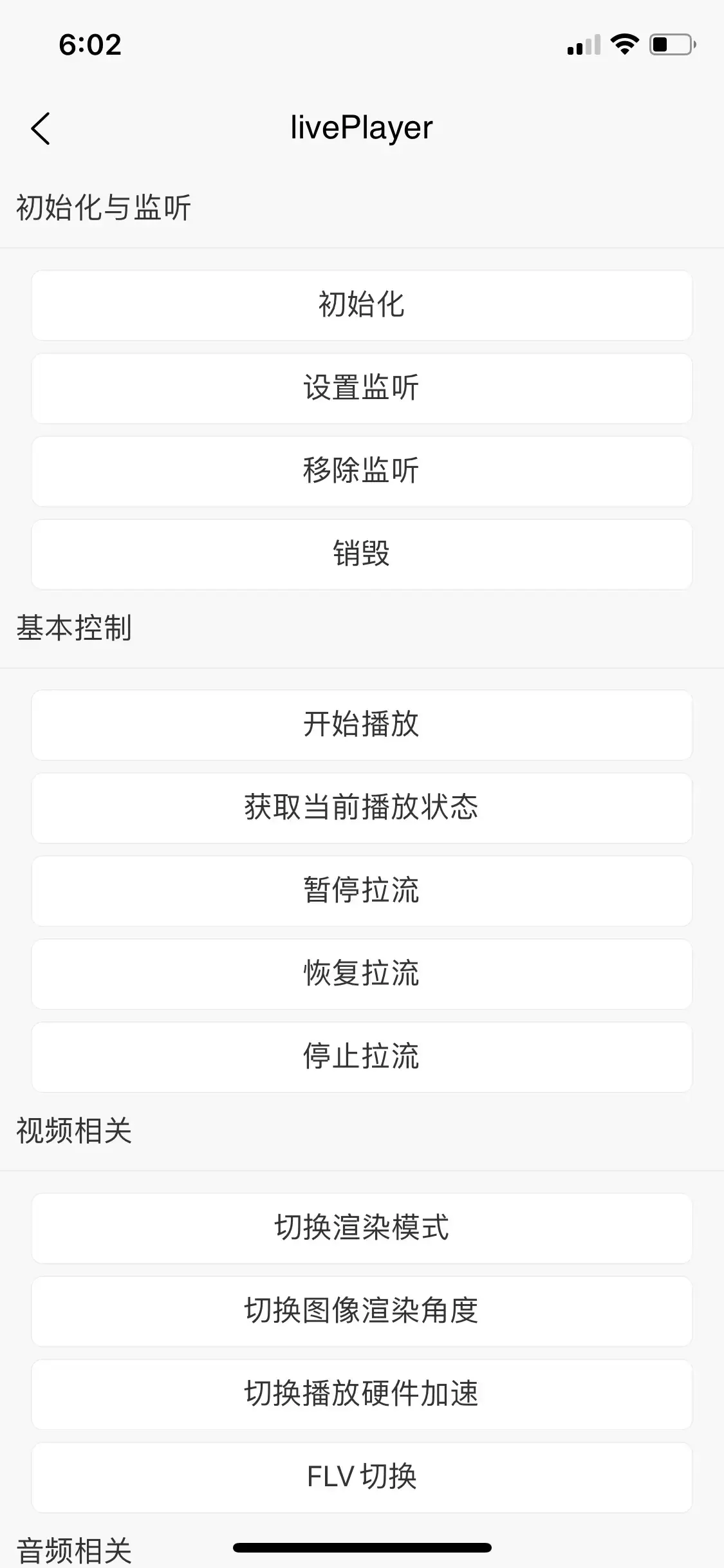This screenshot has height=1568, width=724.
Task: Toggle hardware acceleration with 切换播放硬件加速
Action: point(362,1394)
